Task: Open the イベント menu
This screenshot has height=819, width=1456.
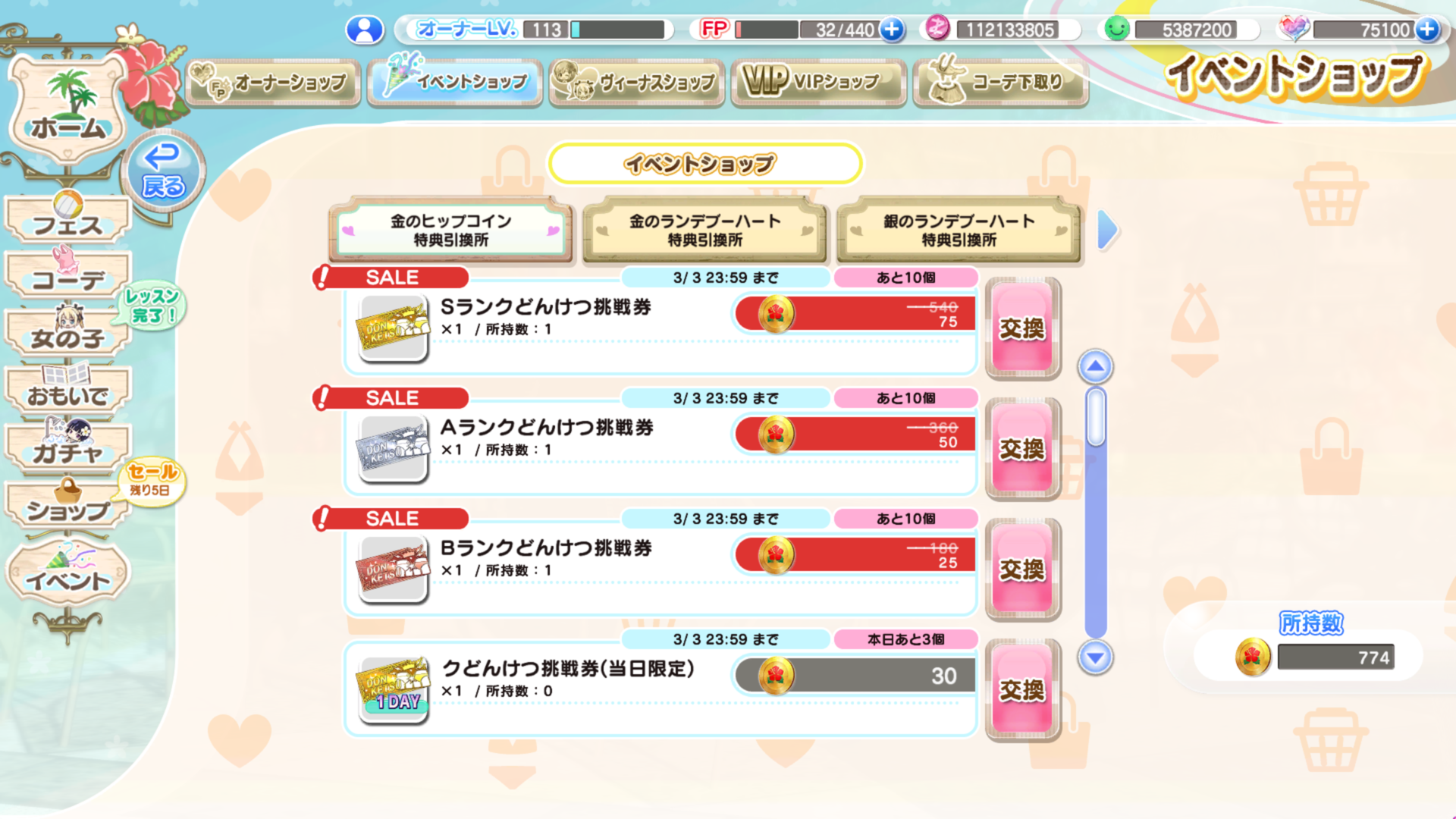Action: click(x=68, y=576)
